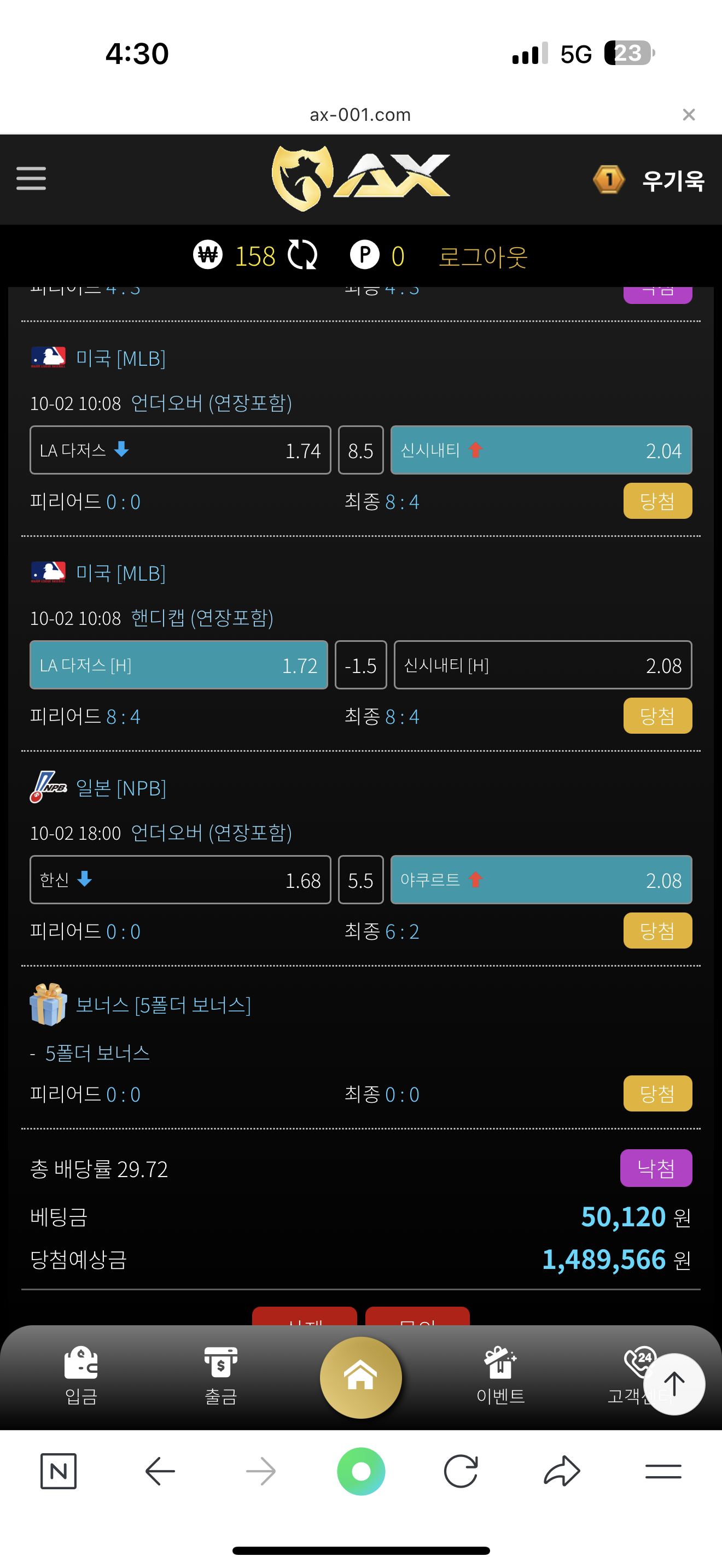Share this page from browser toolbar
The image size is (722, 1568).
561,1471
